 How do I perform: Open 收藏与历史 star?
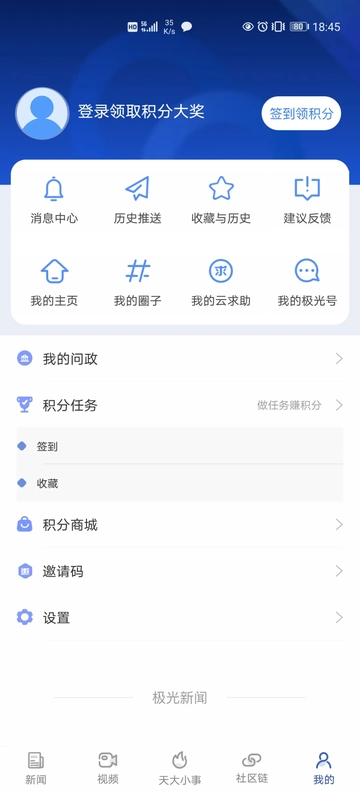click(x=221, y=201)
